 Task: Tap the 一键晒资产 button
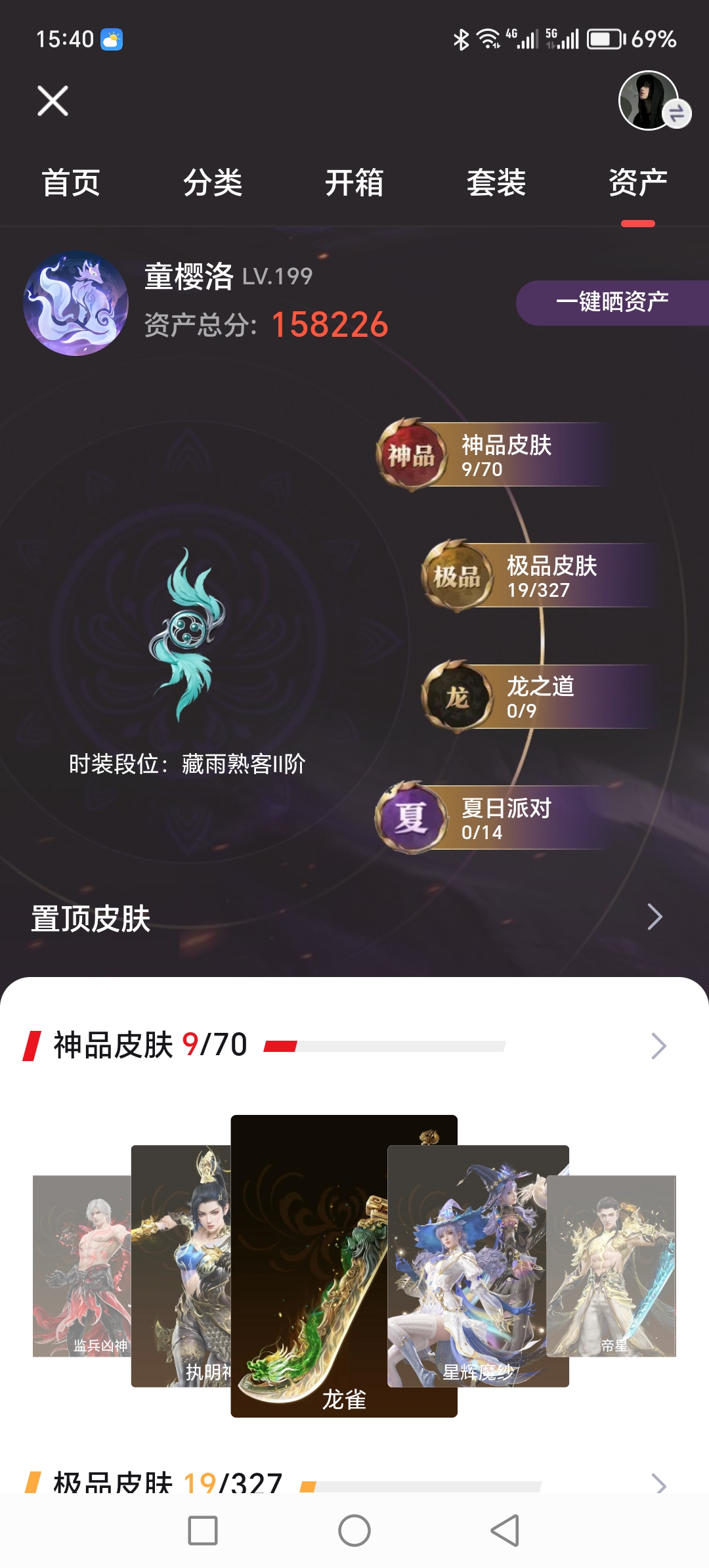pos(612,303)
